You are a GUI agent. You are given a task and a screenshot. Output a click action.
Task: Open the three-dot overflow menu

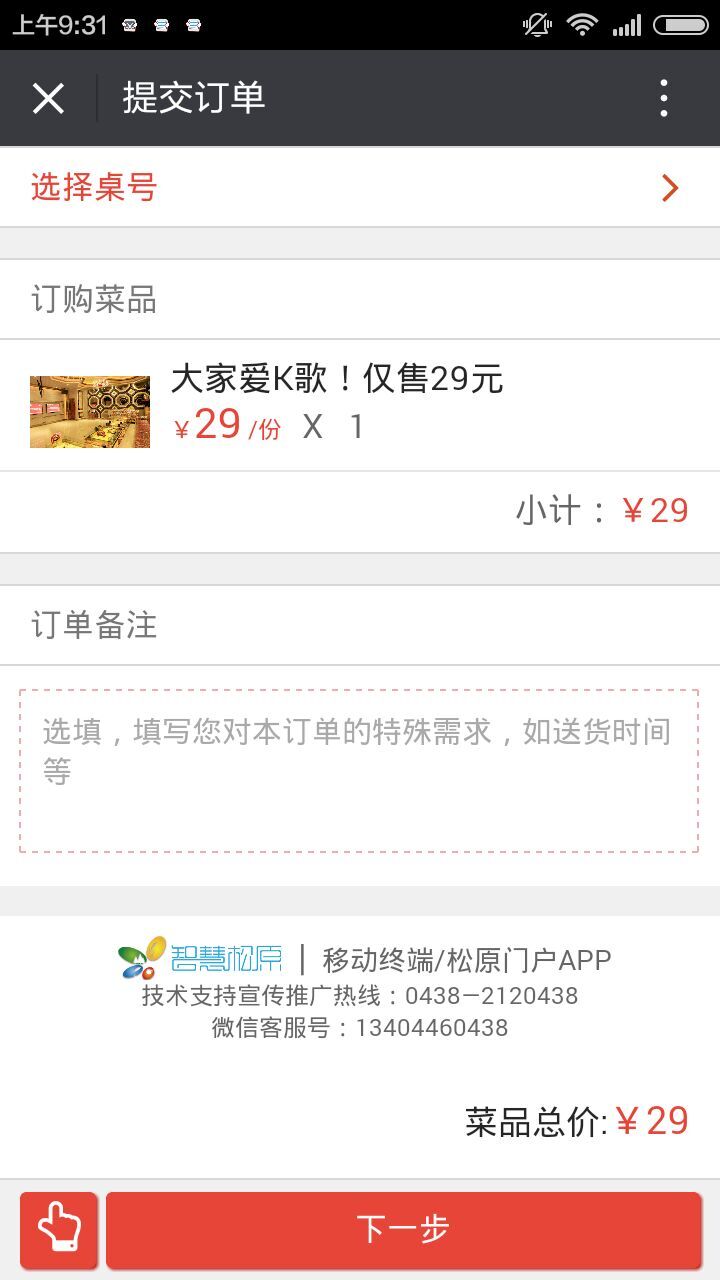pos(664,98)
